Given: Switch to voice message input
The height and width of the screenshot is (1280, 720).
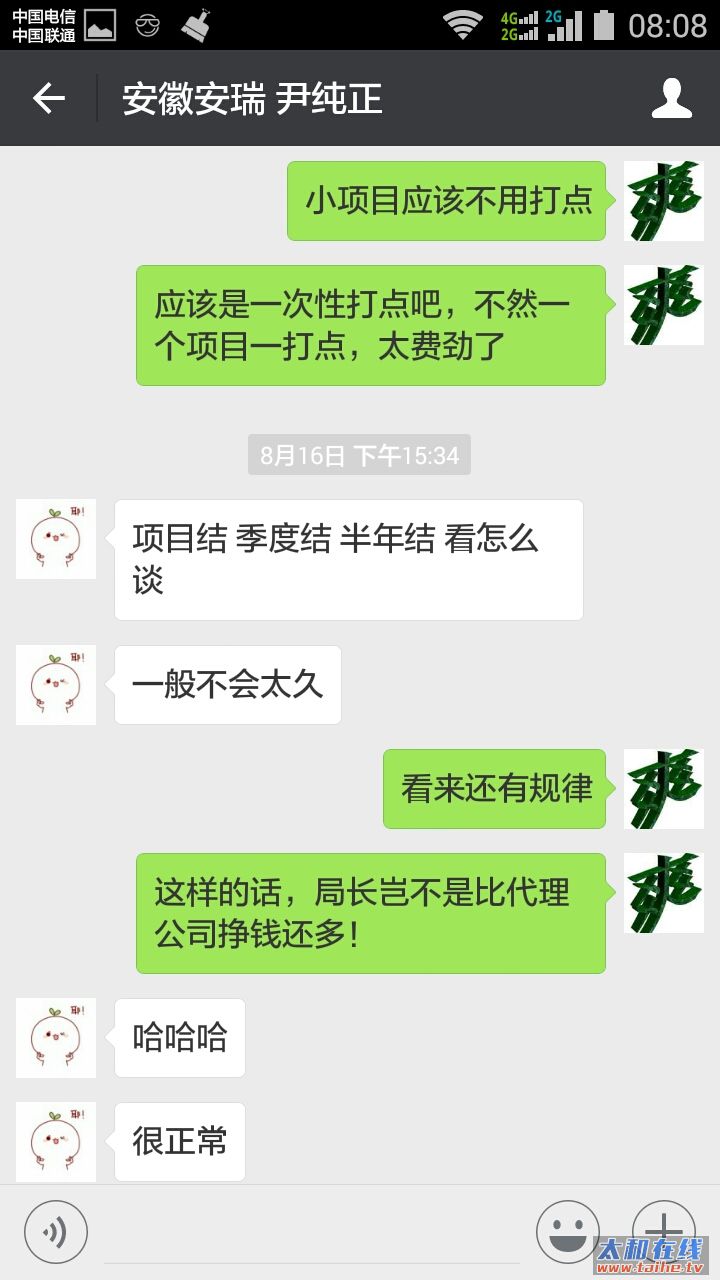Looking at the screenshot, I should (x=56, y=1231).
